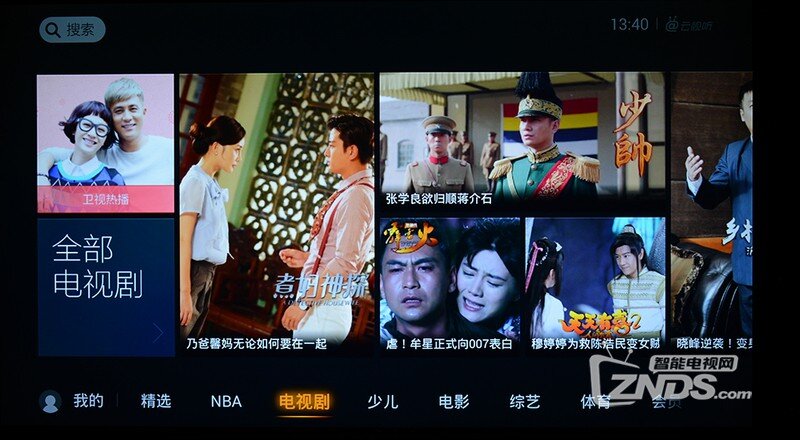
Task: Open the 全部电视剧 category tile
Action: tap(106, 287)
